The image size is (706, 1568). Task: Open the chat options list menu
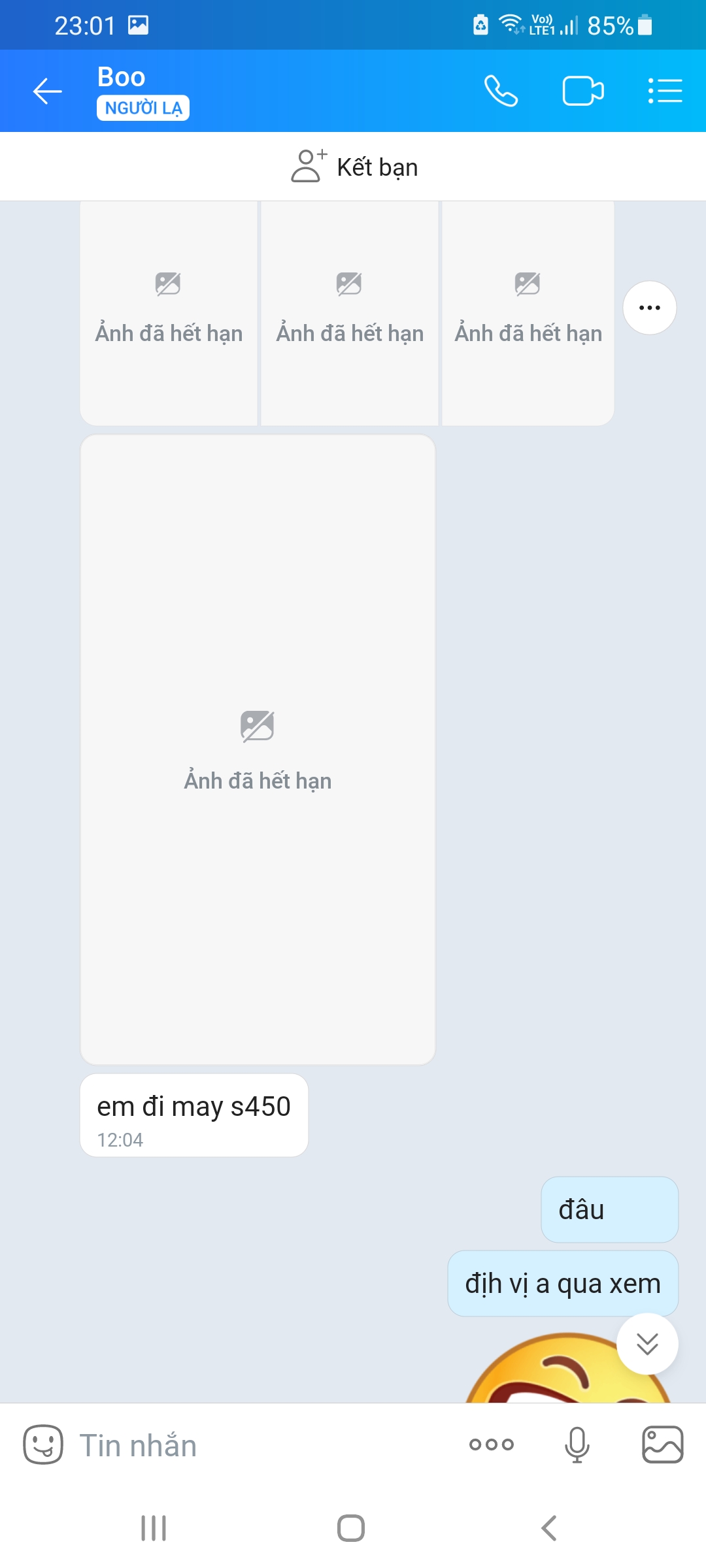click(x=665, y=91)
